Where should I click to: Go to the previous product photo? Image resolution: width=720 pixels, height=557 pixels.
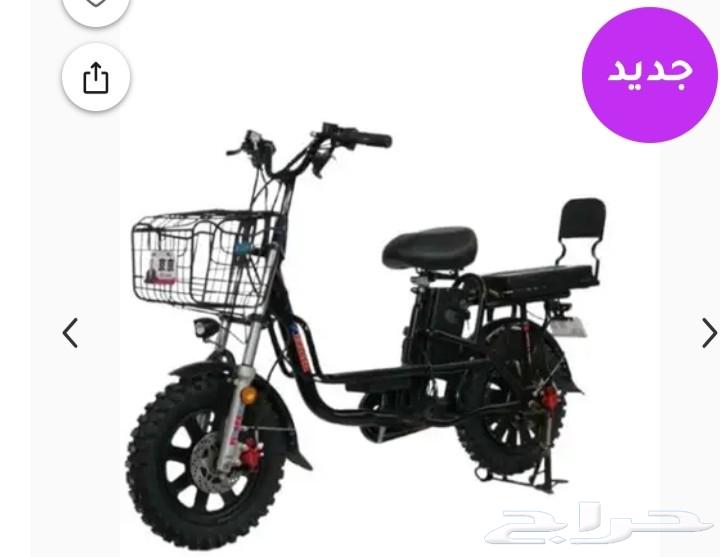click(70, 333)
